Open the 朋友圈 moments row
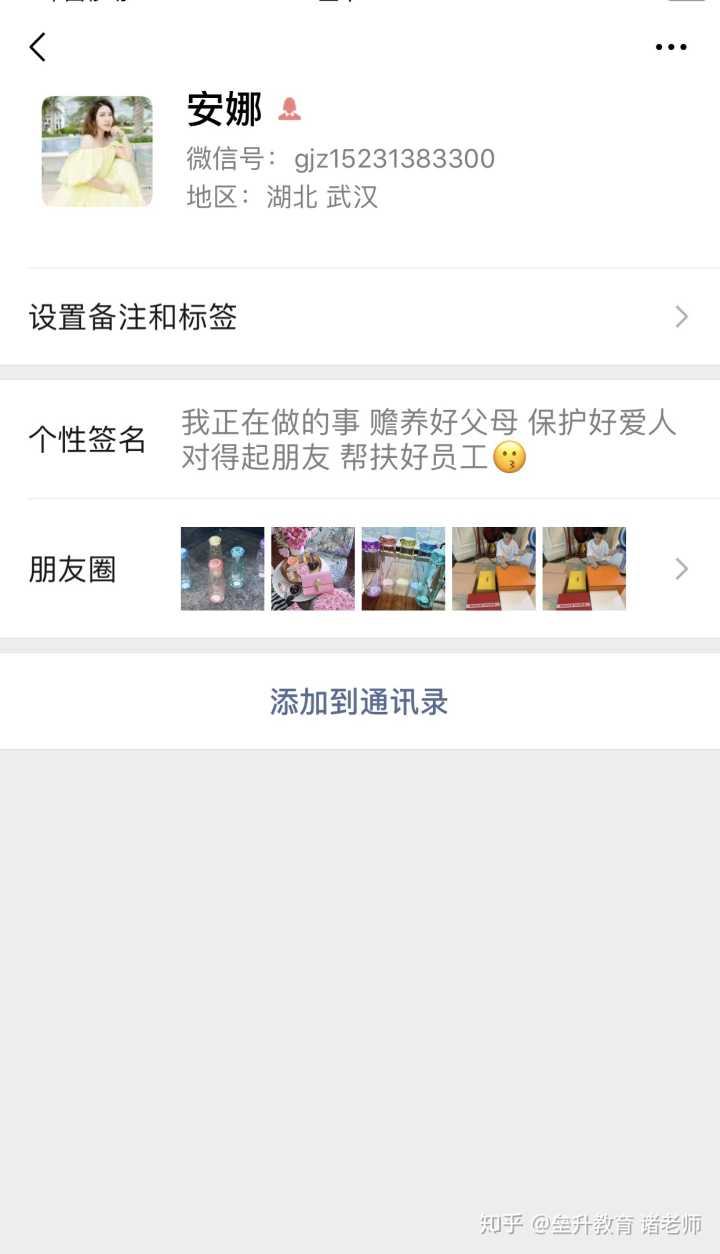Viewport: 720px width, 1254px height. [x=360, y=569]
